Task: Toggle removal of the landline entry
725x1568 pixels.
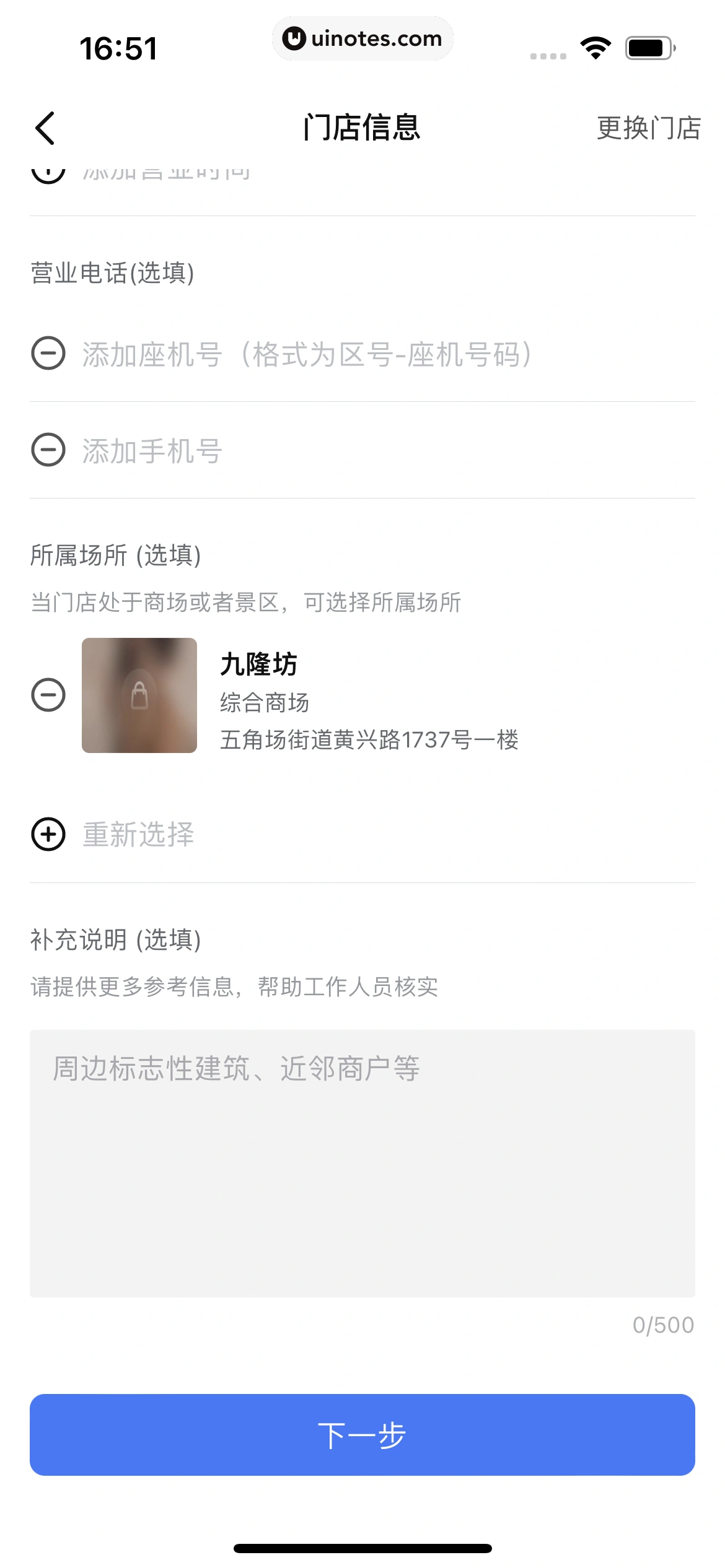Action: (x=50, y=353)
